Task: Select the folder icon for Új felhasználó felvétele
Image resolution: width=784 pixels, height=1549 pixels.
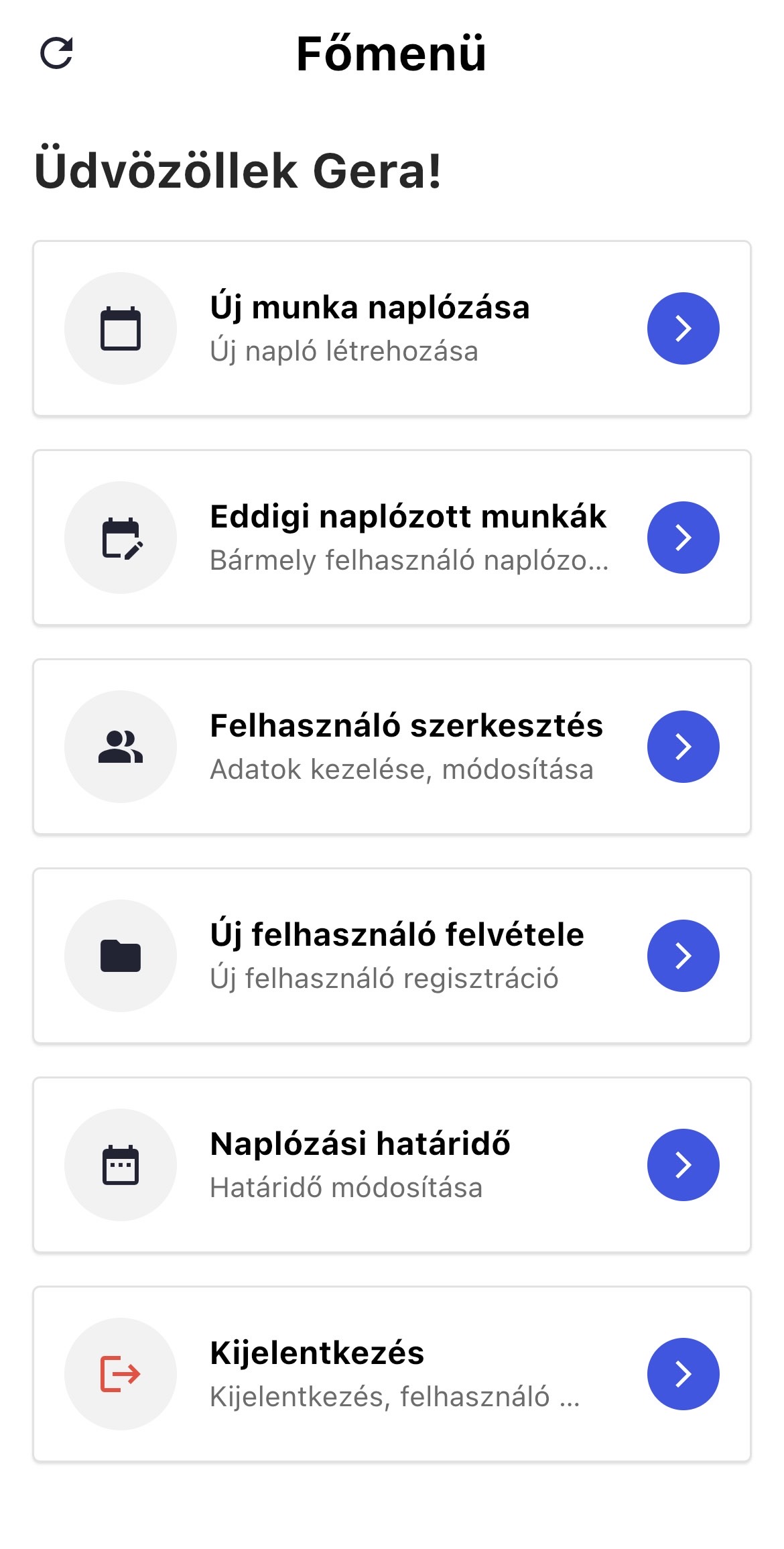Action: point(120,956)
